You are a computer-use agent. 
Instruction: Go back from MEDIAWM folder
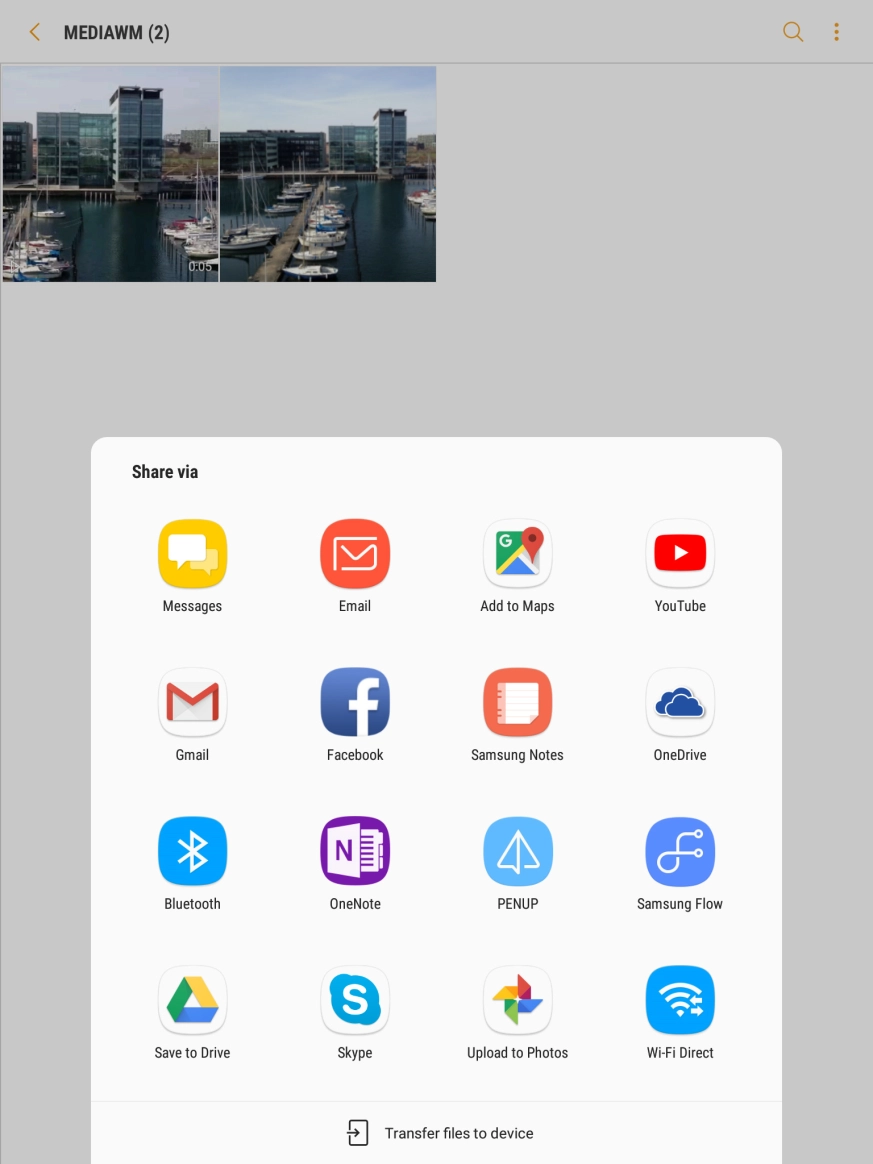click(35, 32)
